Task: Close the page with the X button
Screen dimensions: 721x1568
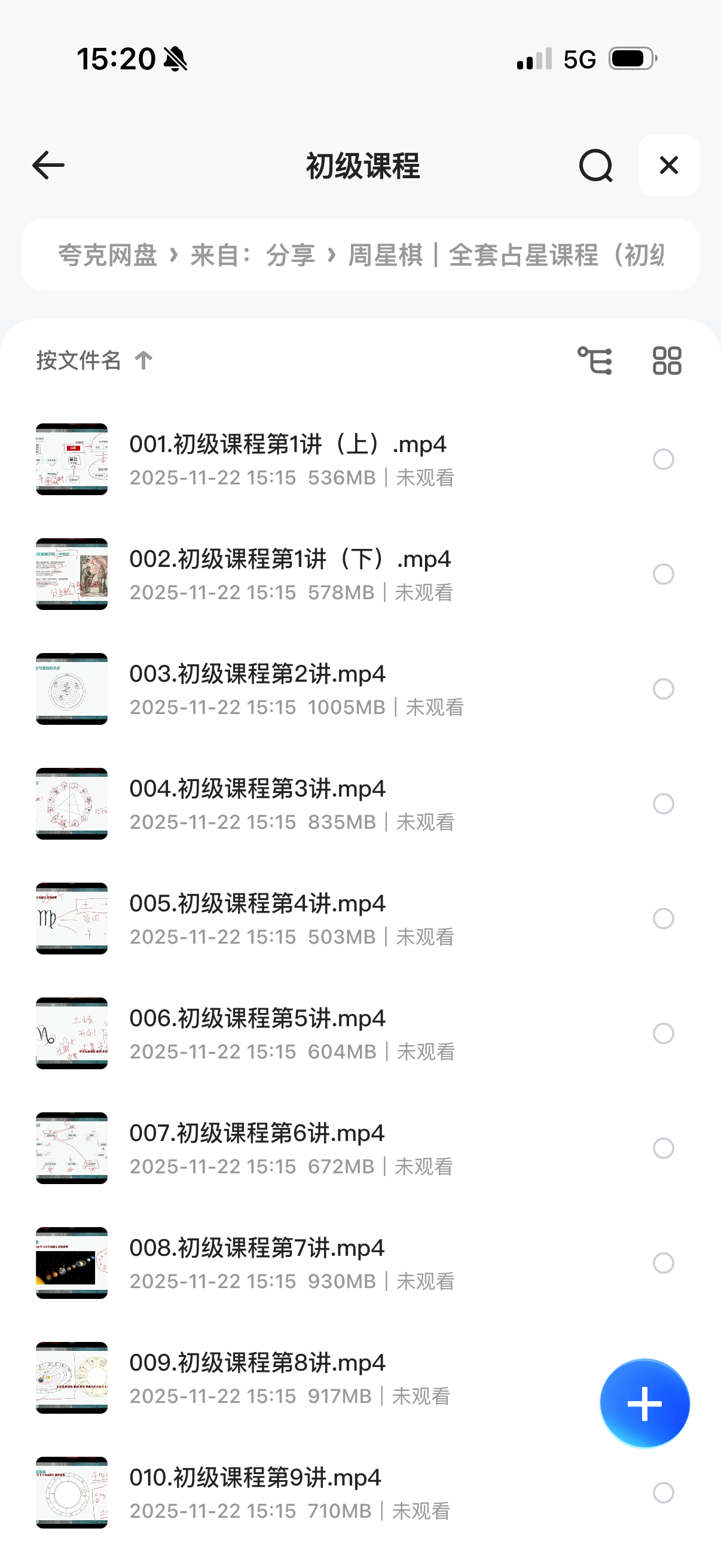Action: pyautogui.click(x=668, y=165)
